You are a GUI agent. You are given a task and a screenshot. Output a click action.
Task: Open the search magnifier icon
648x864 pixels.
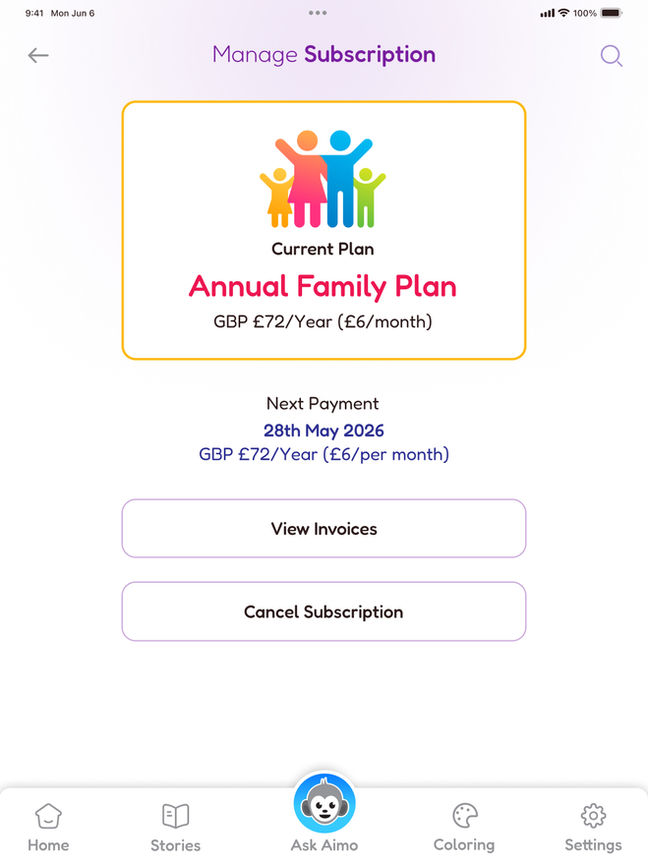tap(611, 55)
